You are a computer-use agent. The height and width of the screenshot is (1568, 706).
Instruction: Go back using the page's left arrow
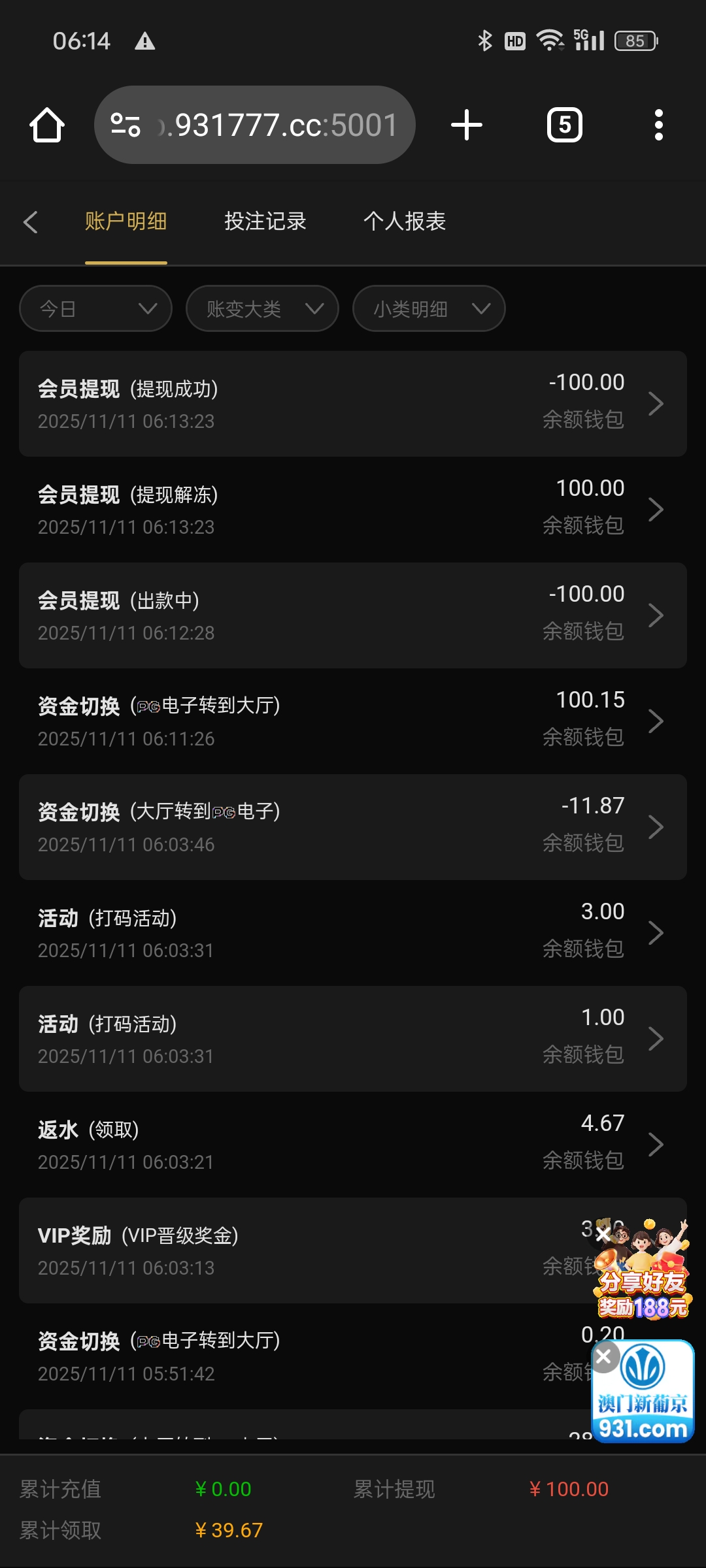point(31,222)
